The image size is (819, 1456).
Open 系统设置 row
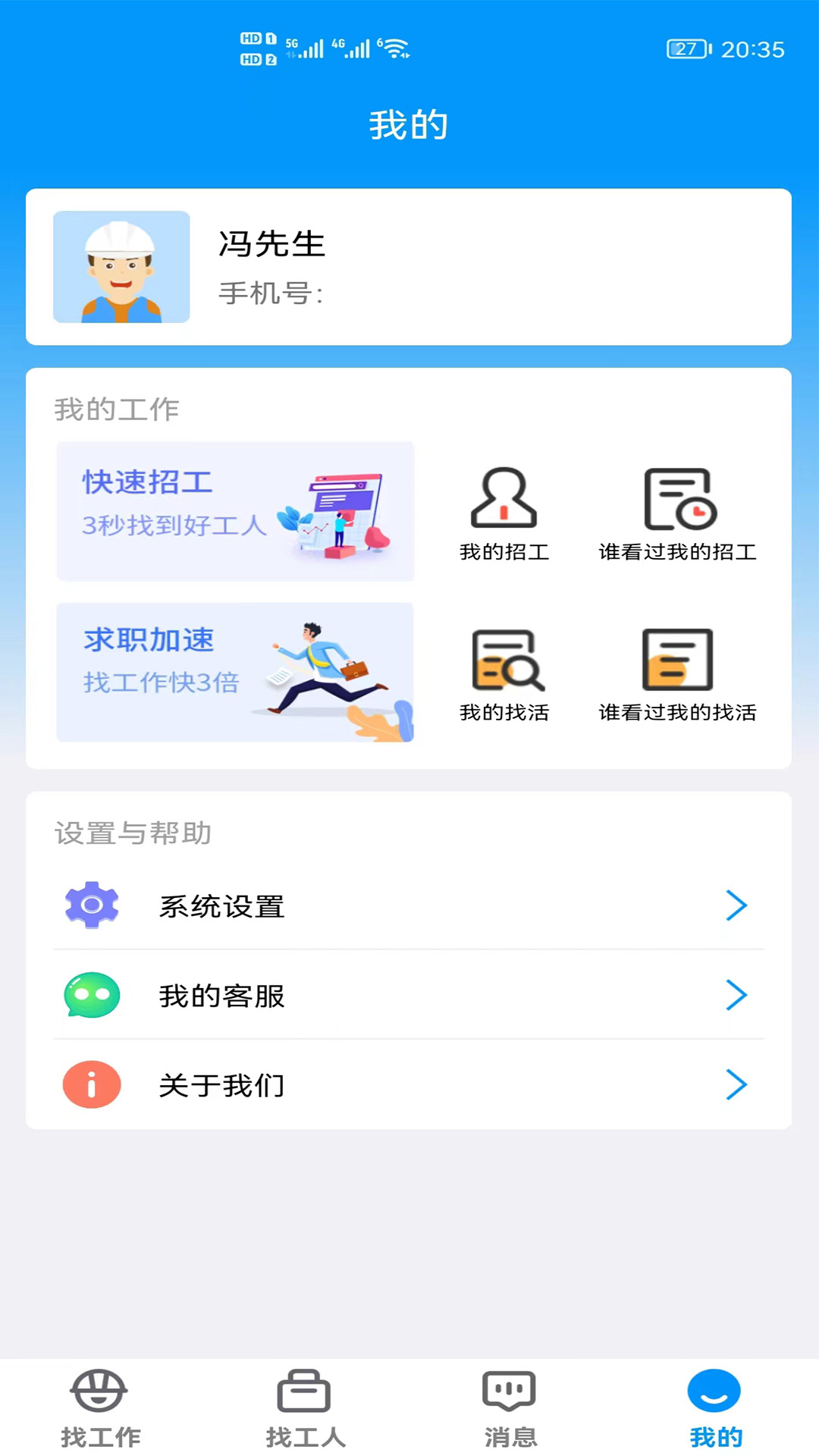pos(409,905)
